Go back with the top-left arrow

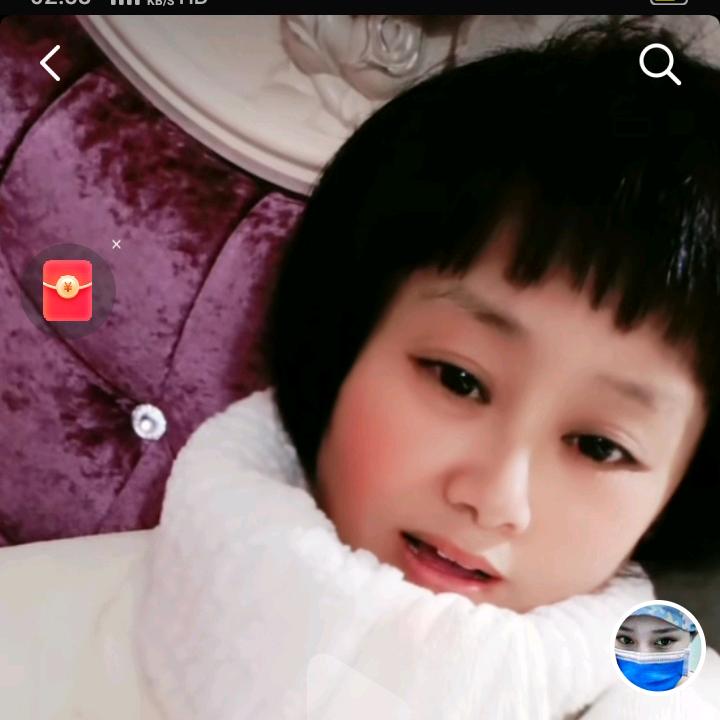pos(50,63)
